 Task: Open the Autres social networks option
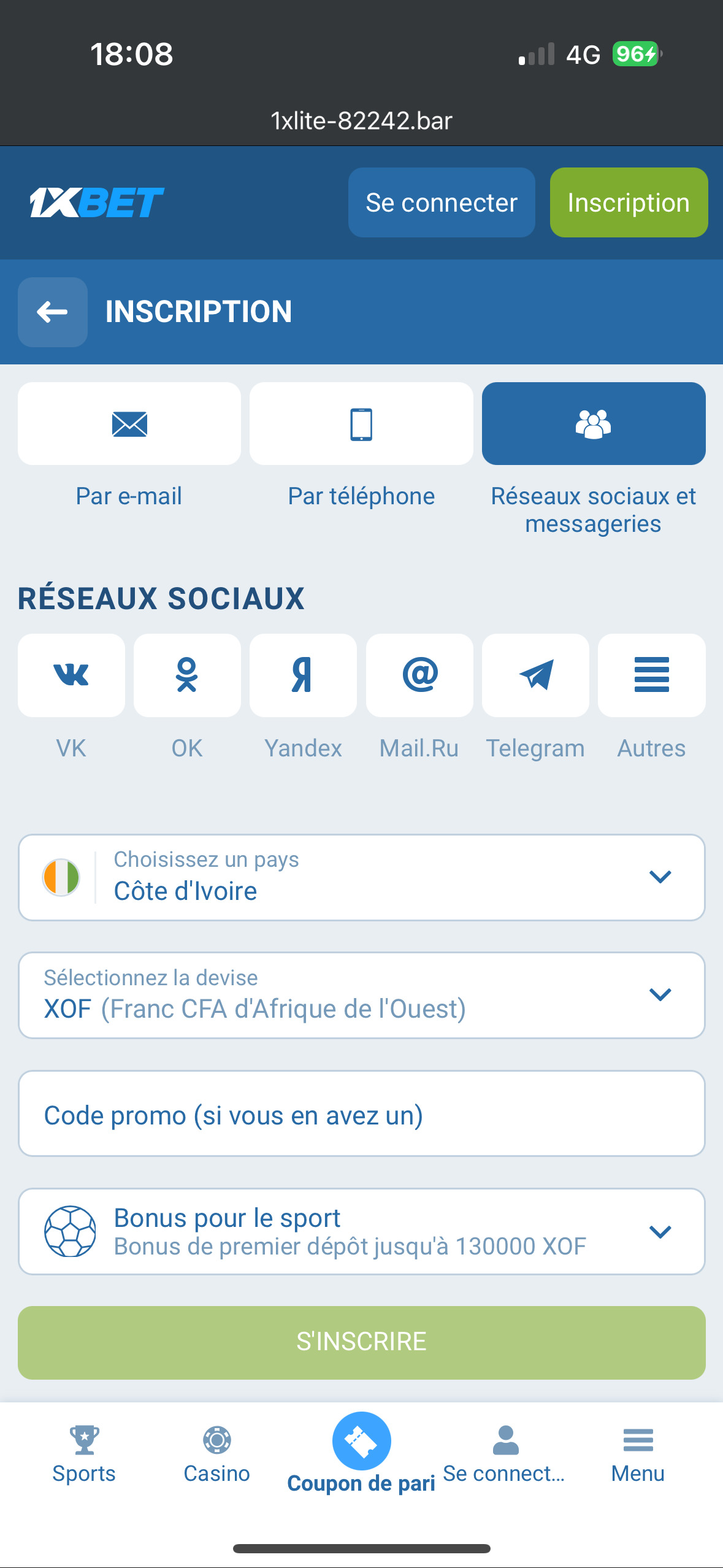[651, 675]
